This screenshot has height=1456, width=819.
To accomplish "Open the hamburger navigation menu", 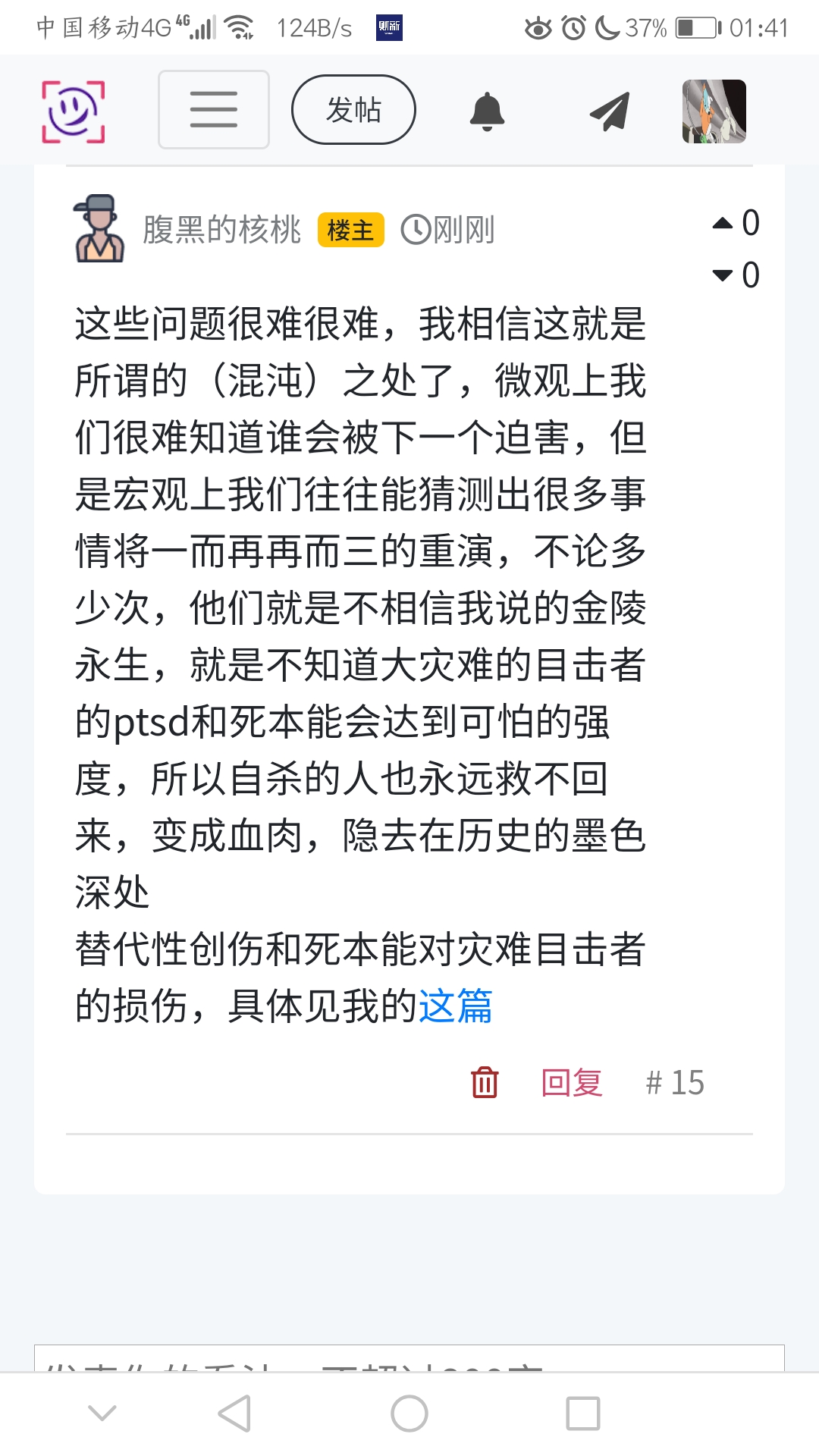I will tap(214, 110).
